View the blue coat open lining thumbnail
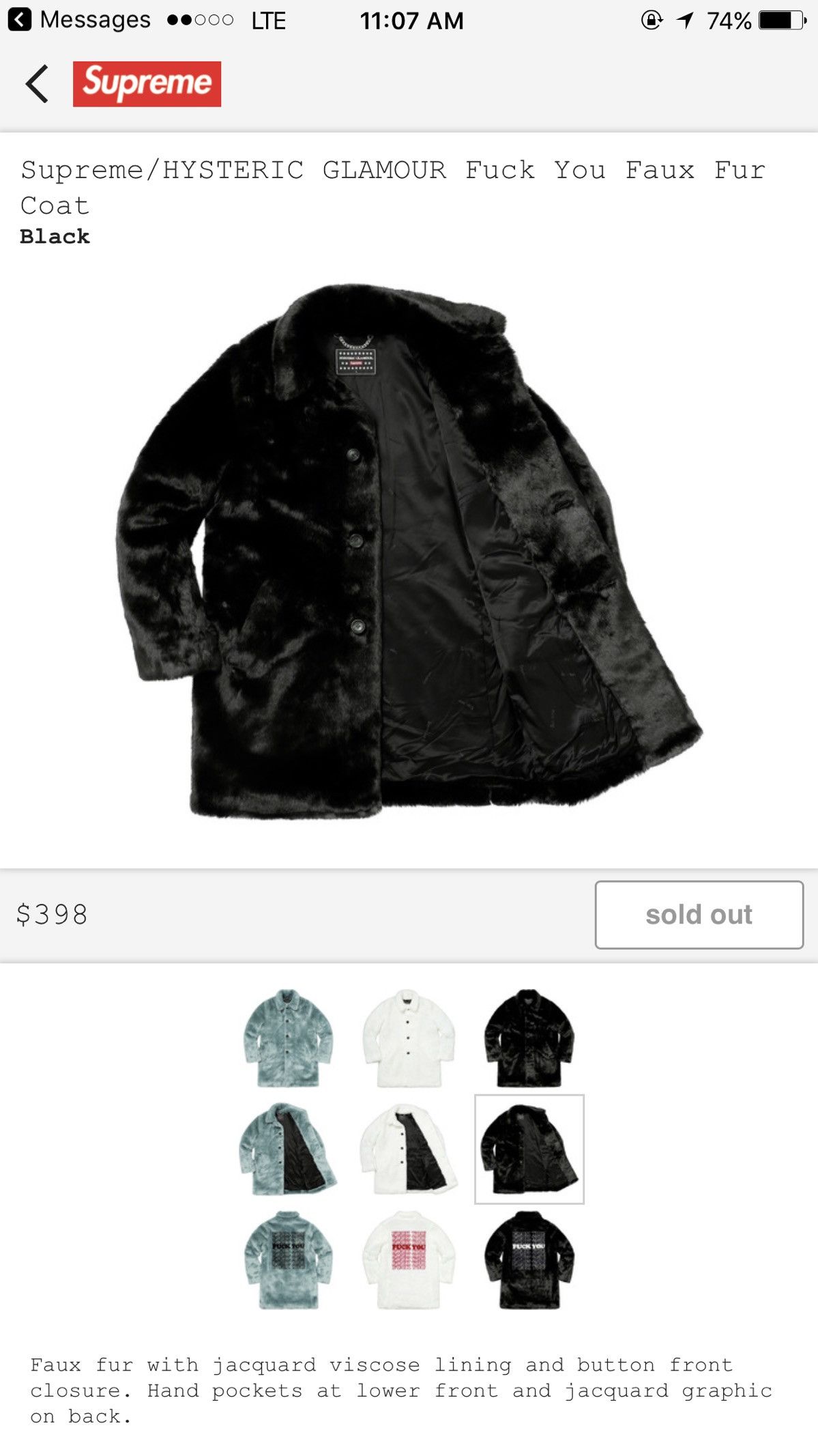Viewport: 818px width, 1456px height. tap(289, 1150)
